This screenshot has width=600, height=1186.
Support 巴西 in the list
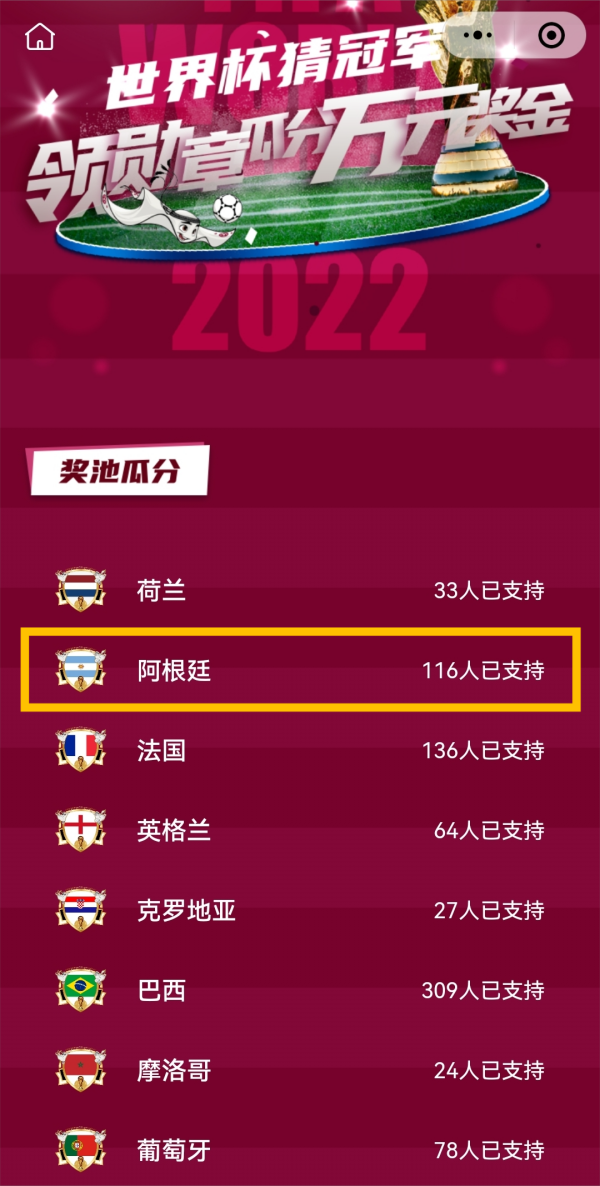(300, 990)
